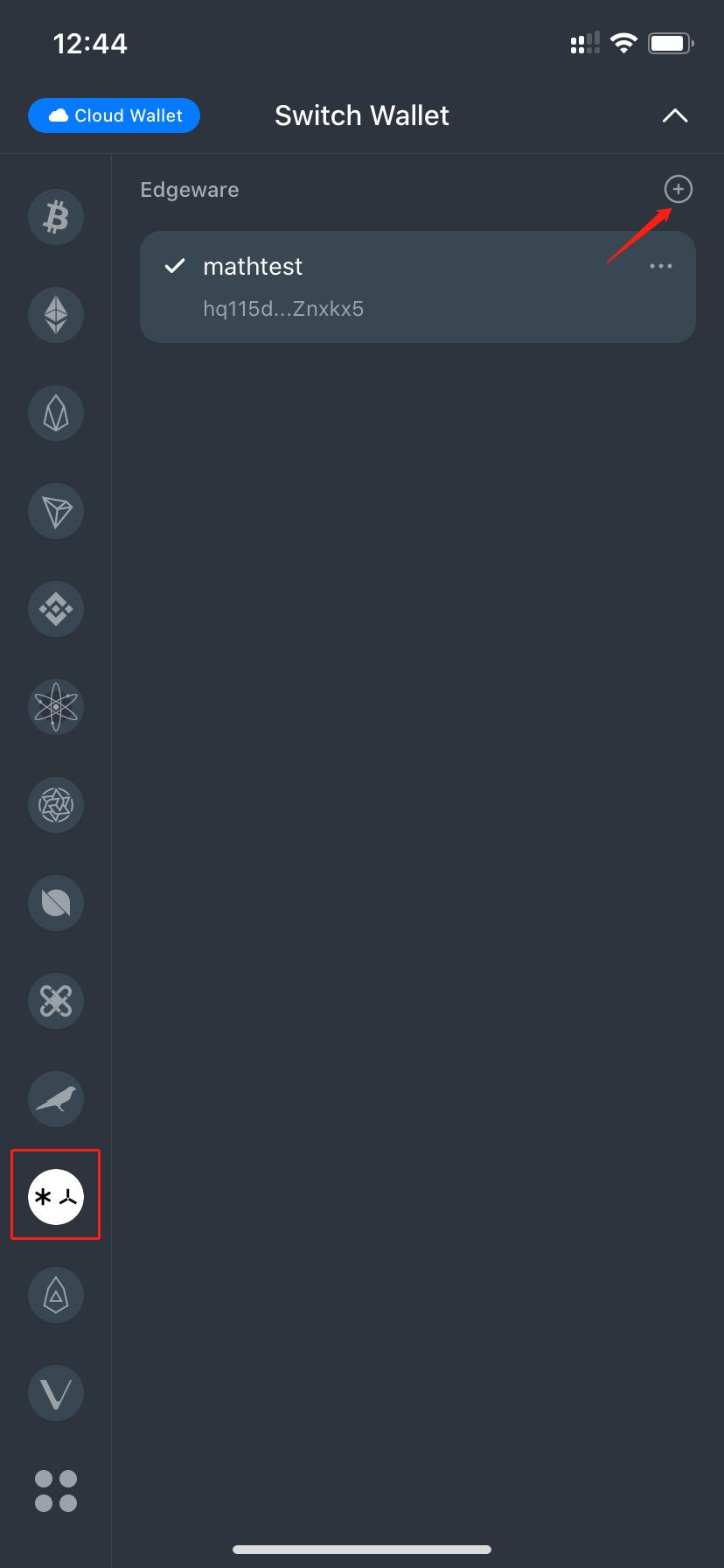The height and width of the screenshot is (1568, 724).
Task: Switch to the Cosmos chain
Action: (56, 706)
